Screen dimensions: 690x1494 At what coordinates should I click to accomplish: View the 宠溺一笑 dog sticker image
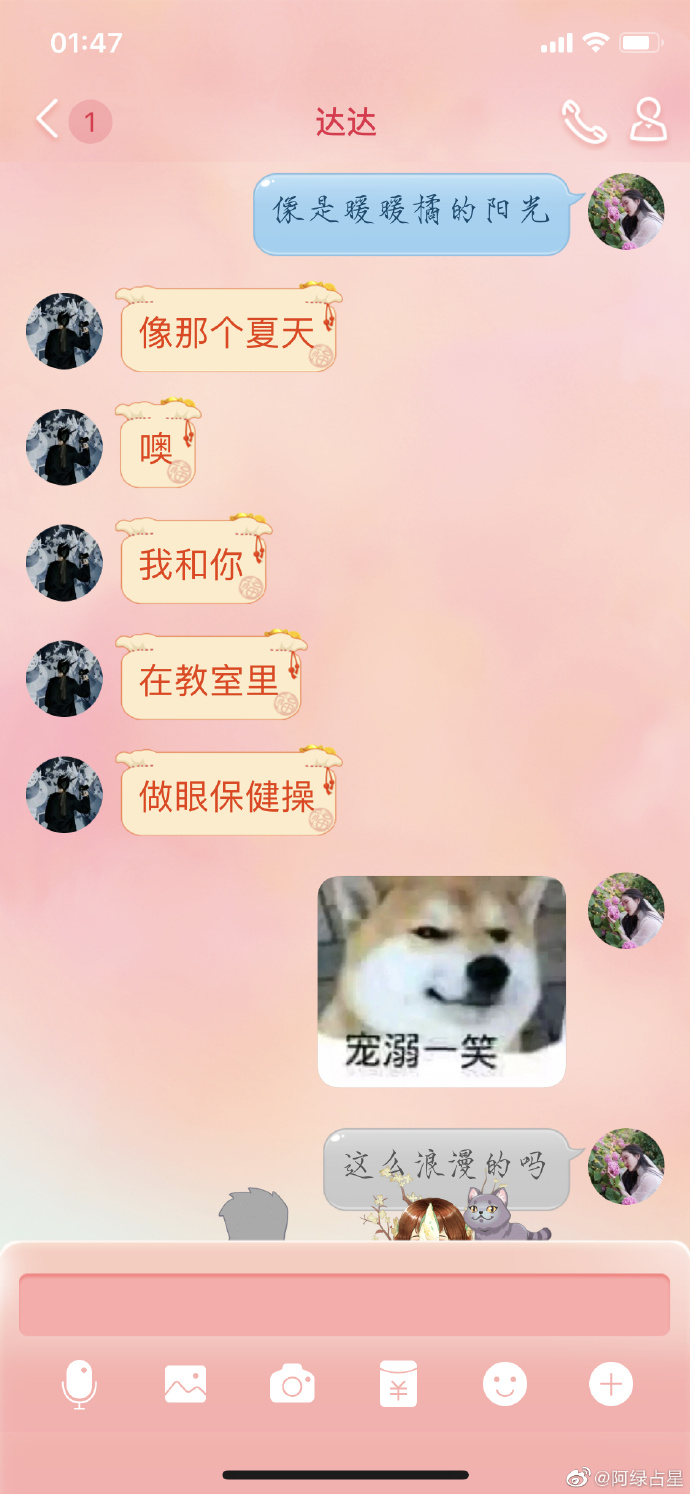pyautogui.click(x=441, y=981)
